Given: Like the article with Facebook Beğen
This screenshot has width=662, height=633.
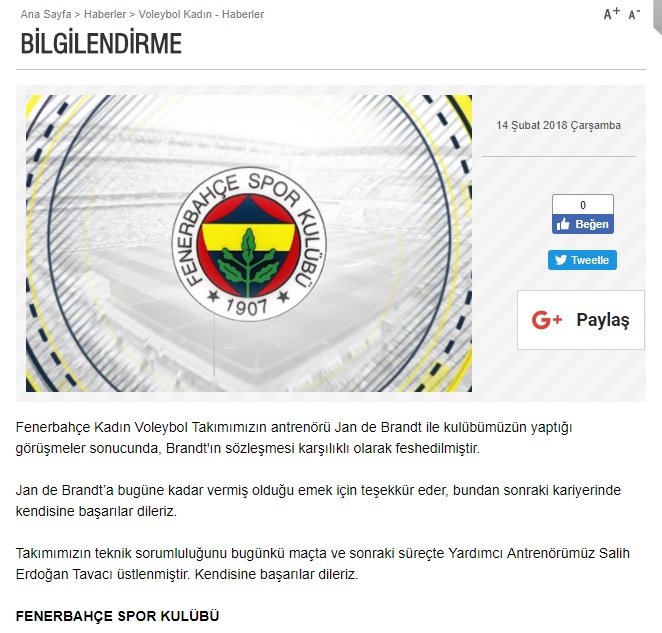Looking at the screenshot, I should pos(583,225).
